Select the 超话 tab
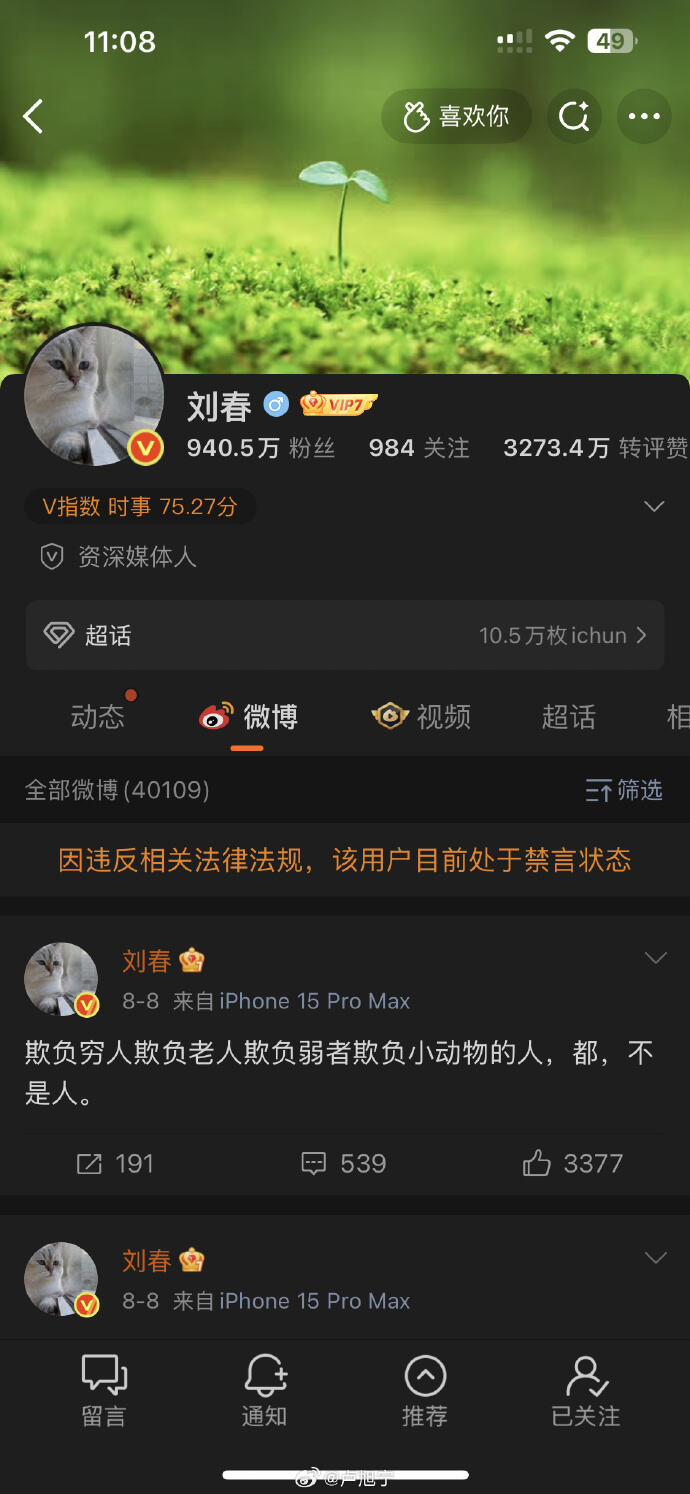 [x=568, y=717]
